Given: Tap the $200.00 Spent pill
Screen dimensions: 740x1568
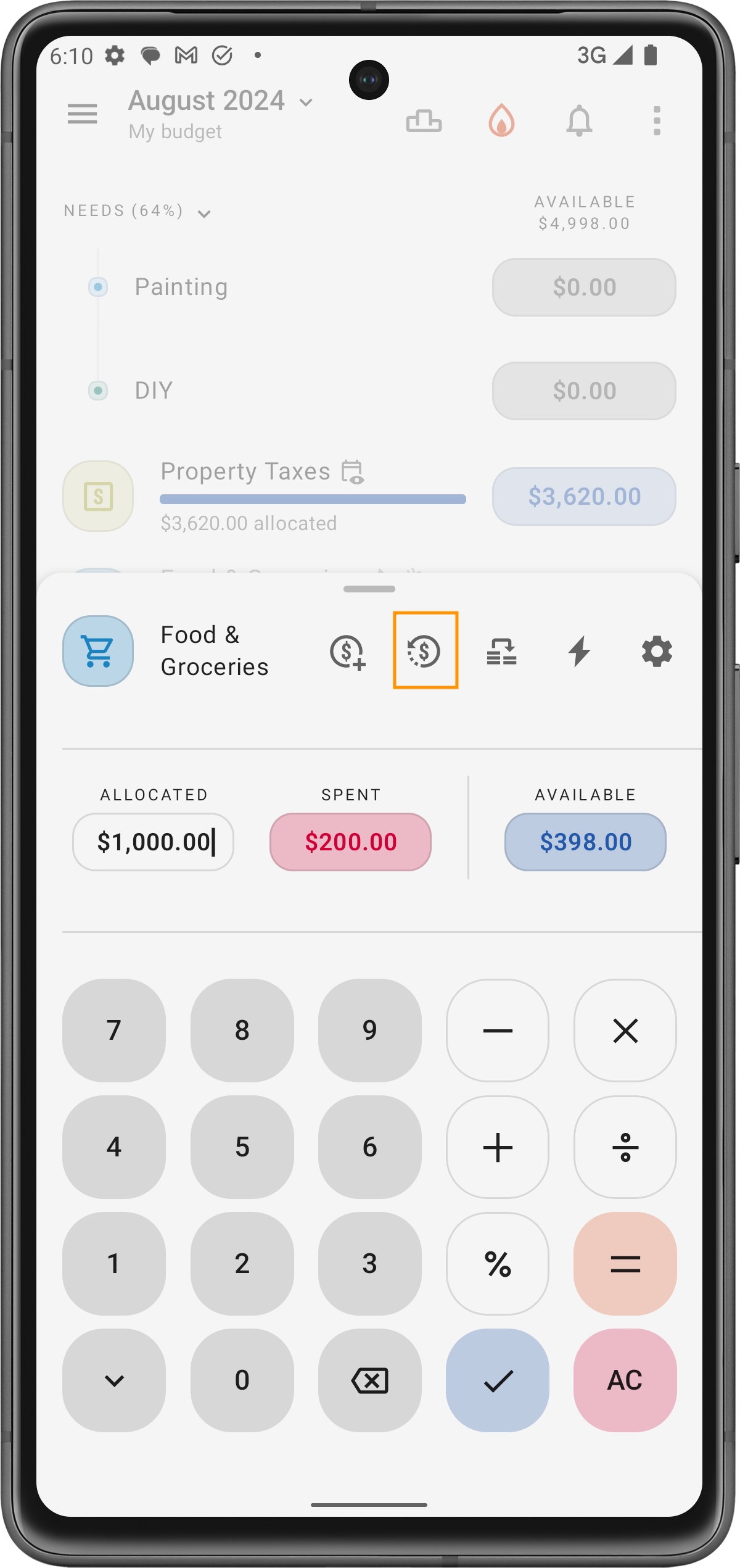Looking at the screenshot, I should coord(350,842).
